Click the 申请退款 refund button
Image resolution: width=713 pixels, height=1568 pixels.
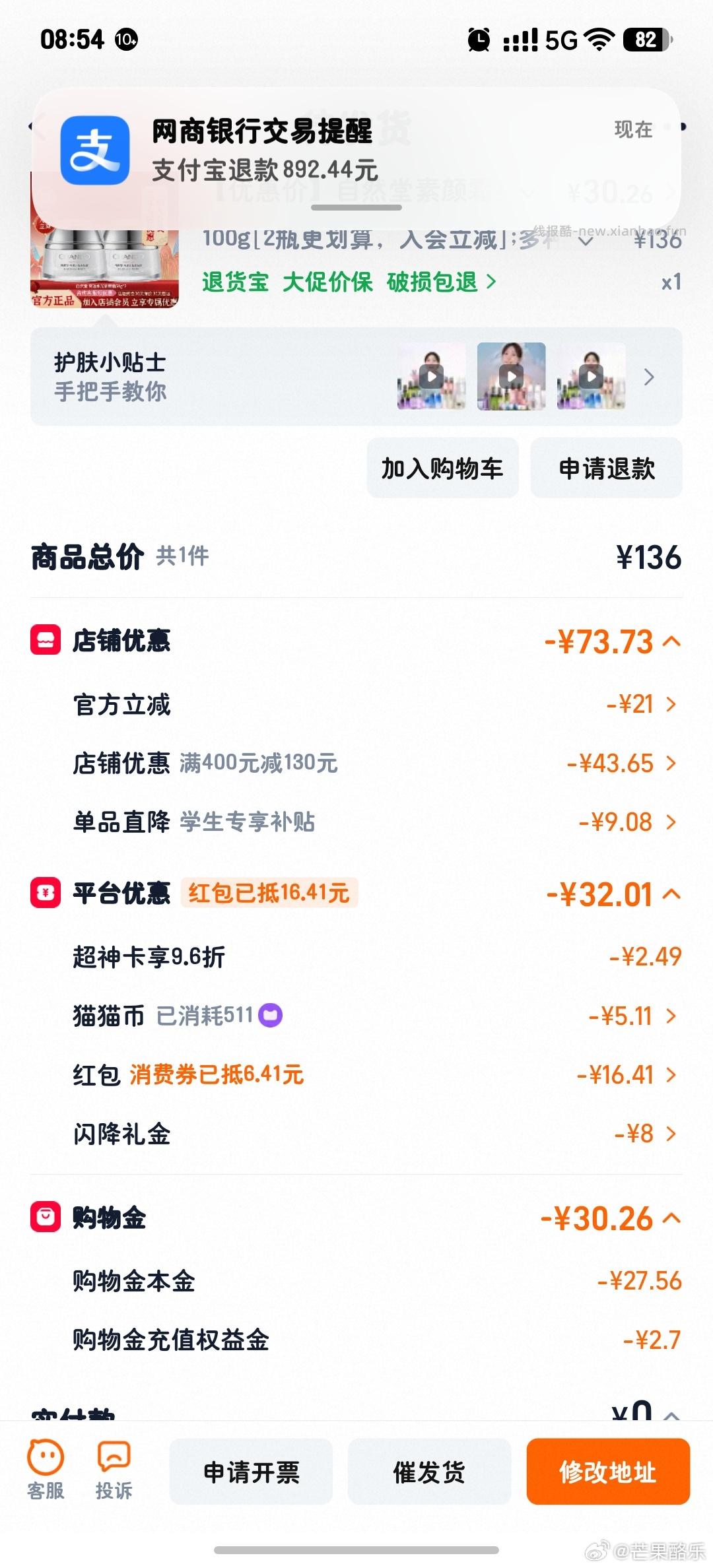606,468
